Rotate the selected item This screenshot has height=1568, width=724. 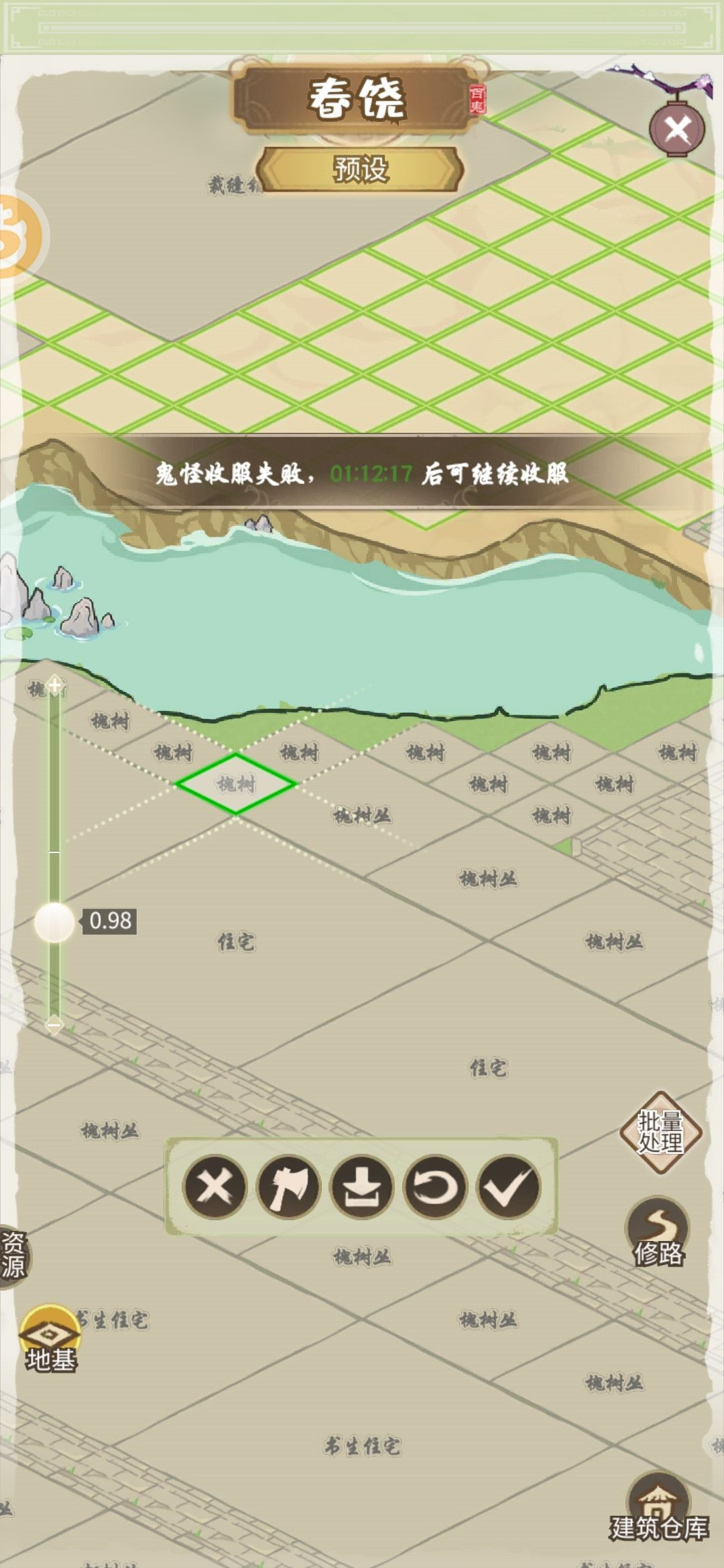point(434,1187)
